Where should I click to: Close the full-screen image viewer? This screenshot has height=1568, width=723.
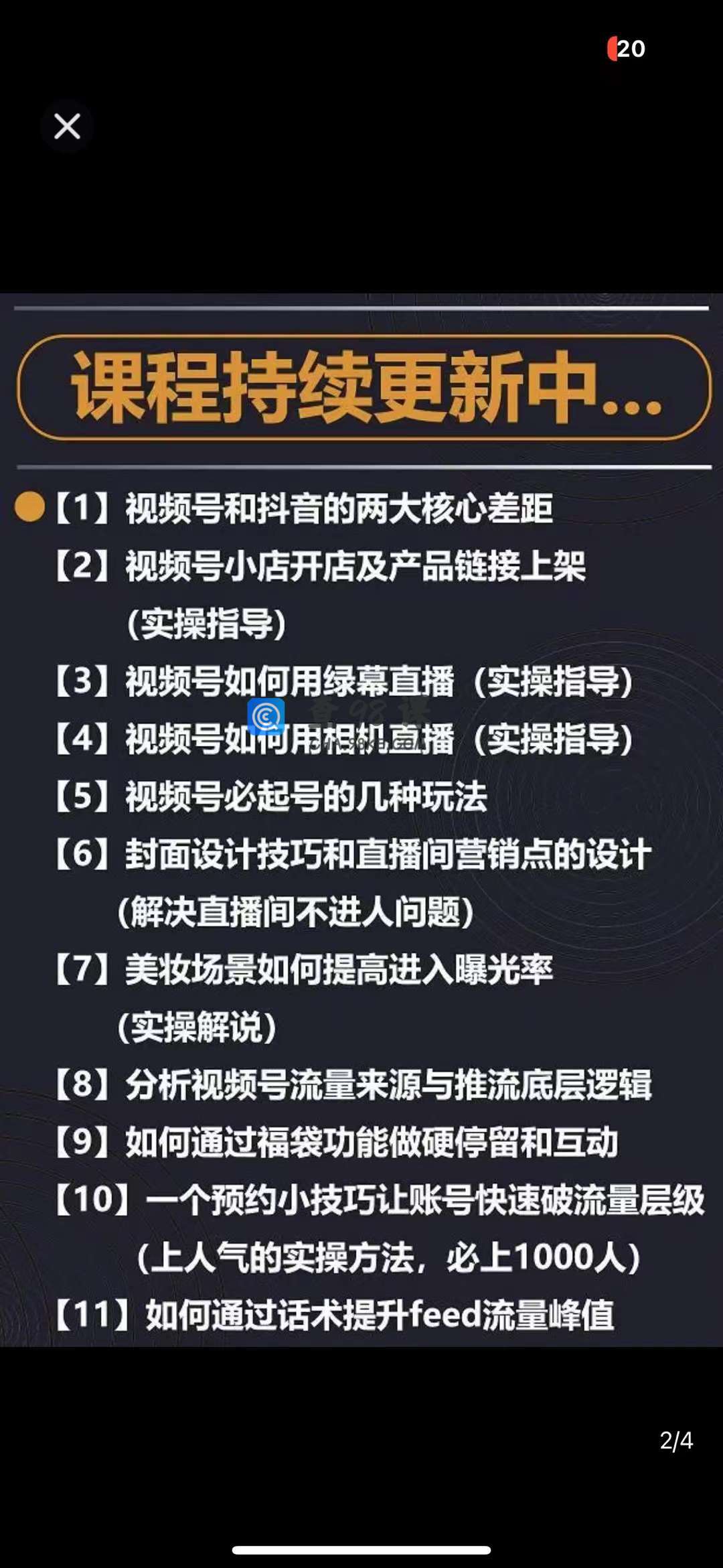pyautogui.click(x=67, y=126)
